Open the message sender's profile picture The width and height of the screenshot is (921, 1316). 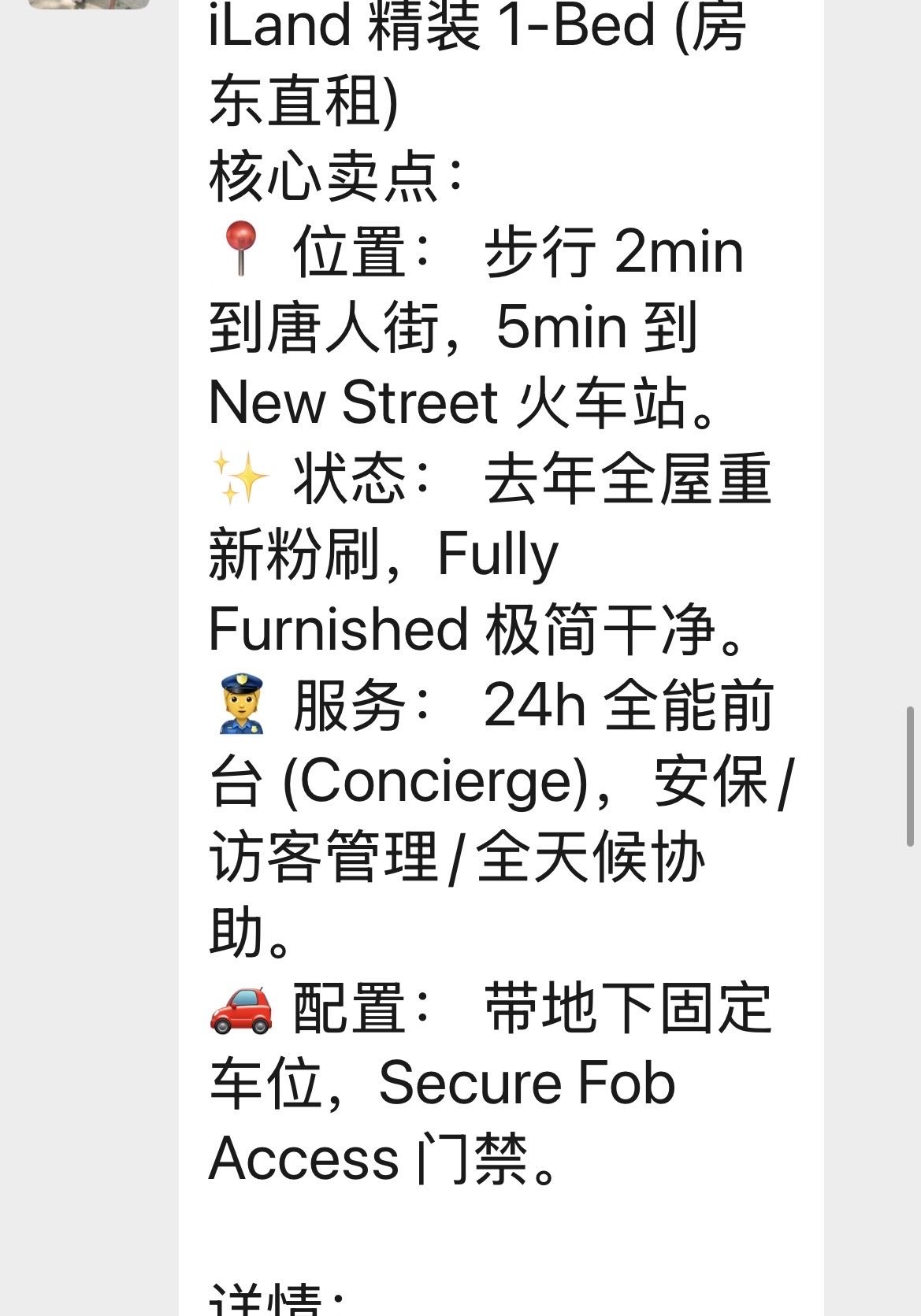[x=88, y=4]
